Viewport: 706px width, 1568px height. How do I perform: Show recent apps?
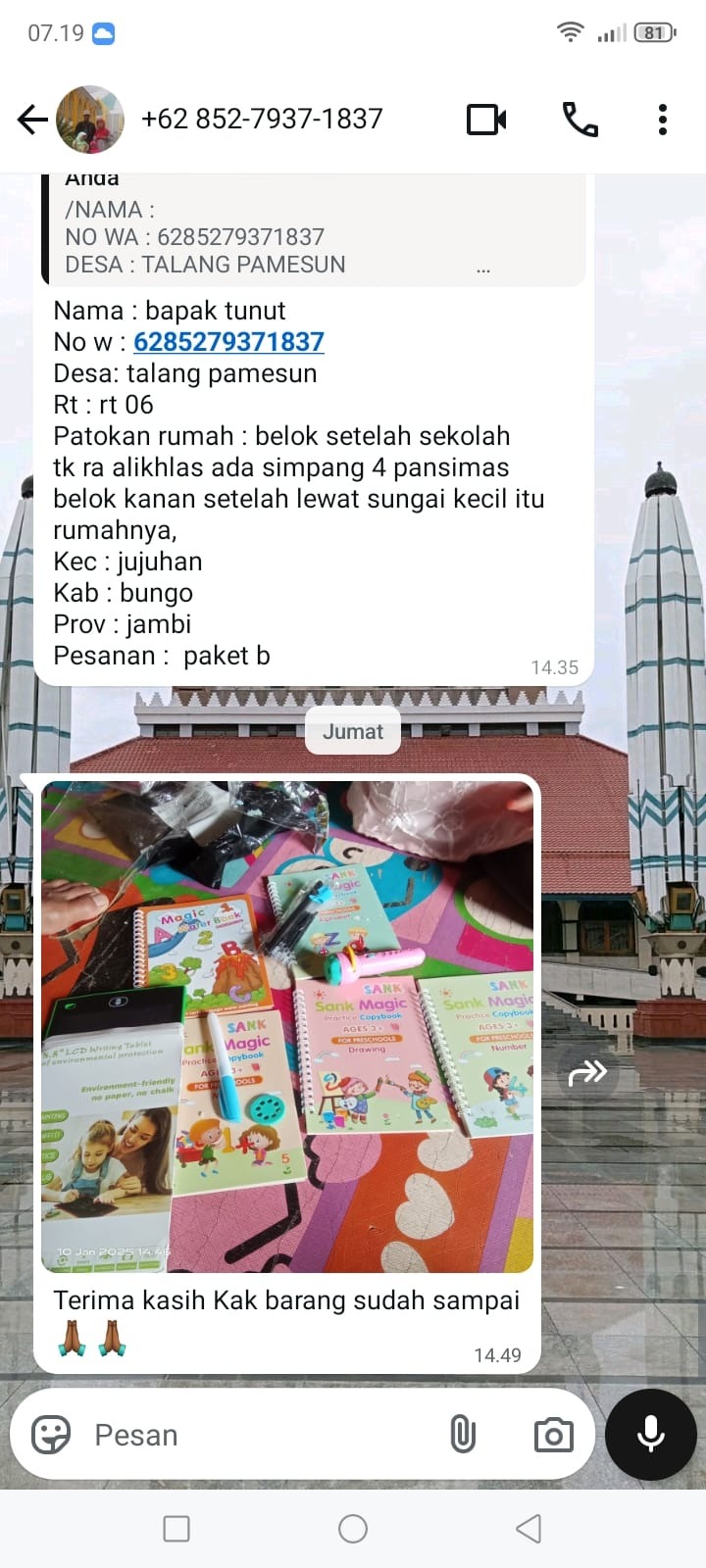coord(176,1529)
